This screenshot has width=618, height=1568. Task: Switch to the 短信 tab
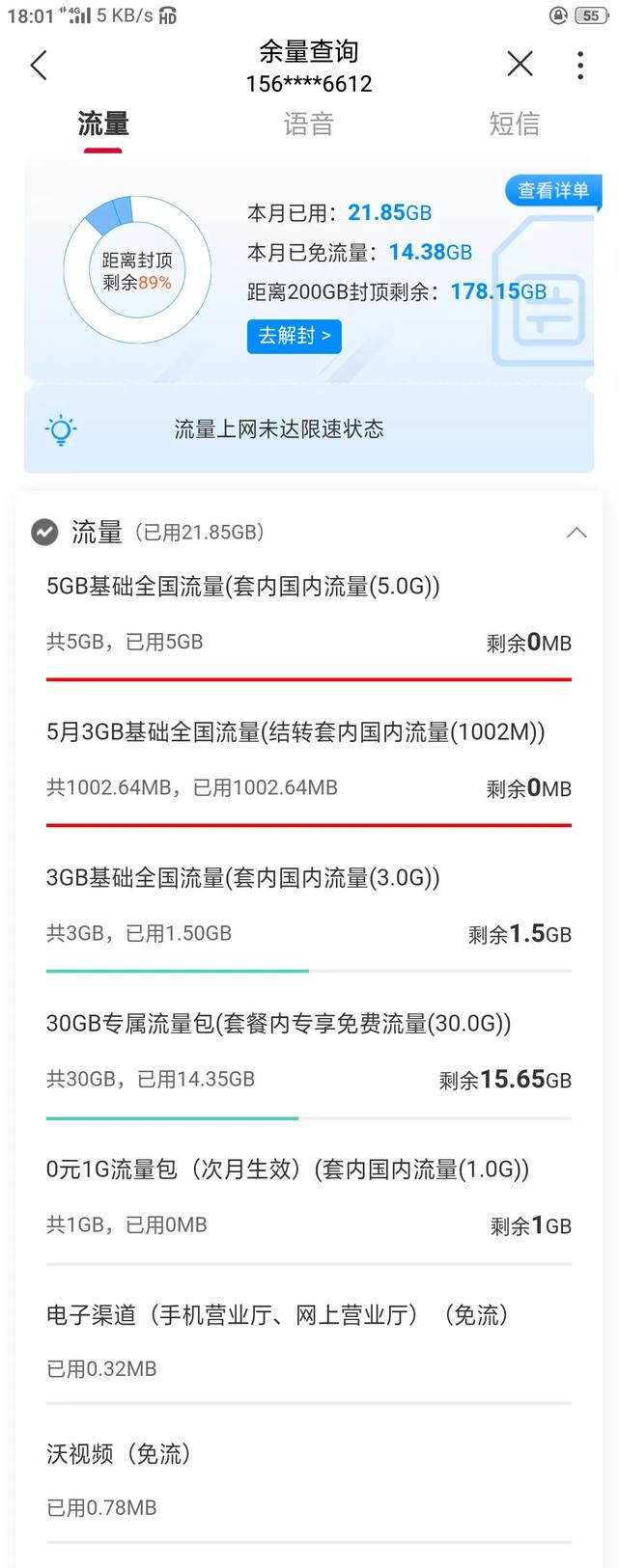pyautogui.click(x=514, y=124)
